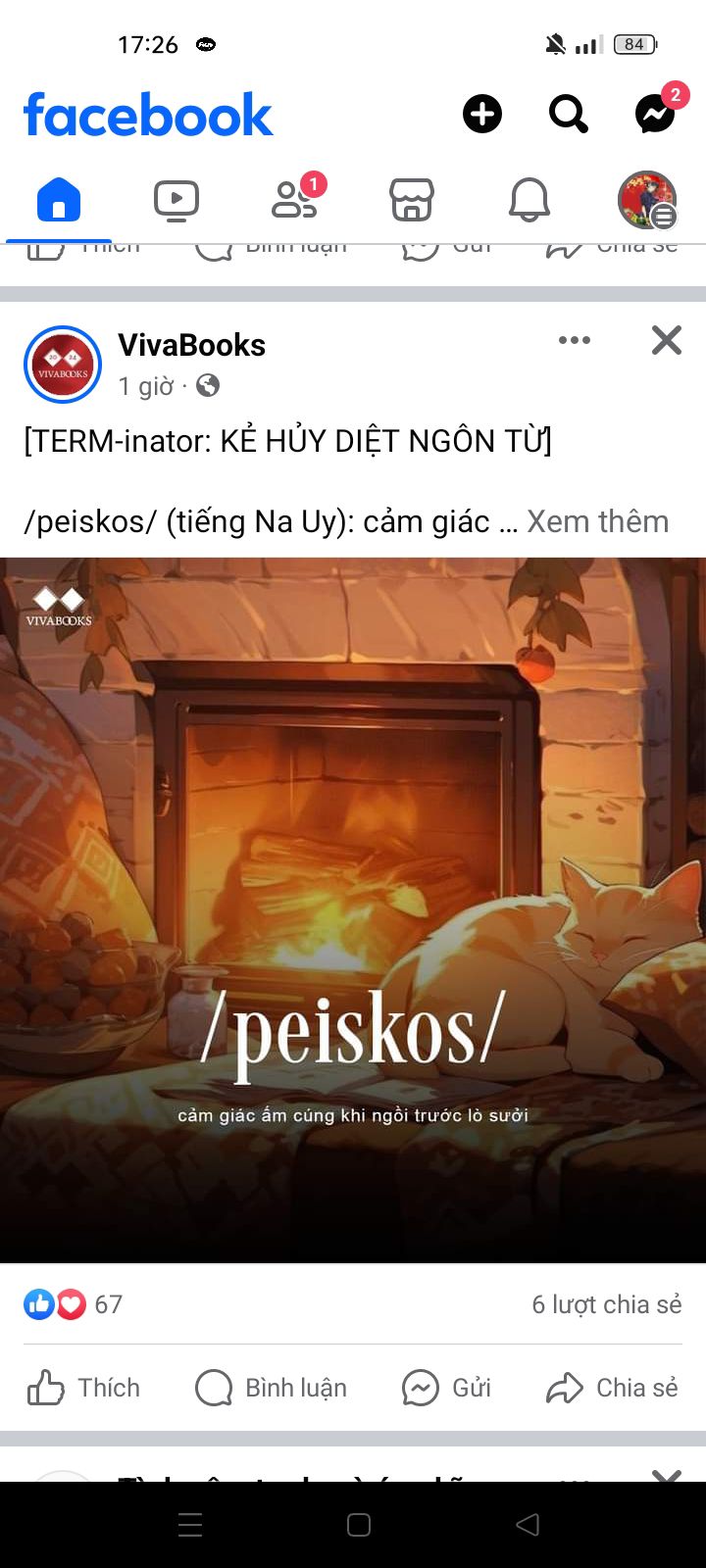Hide the VivaBooks post with X
Image resolution: width=706 pixels, height=1568 pixels.
pos(667,340)
